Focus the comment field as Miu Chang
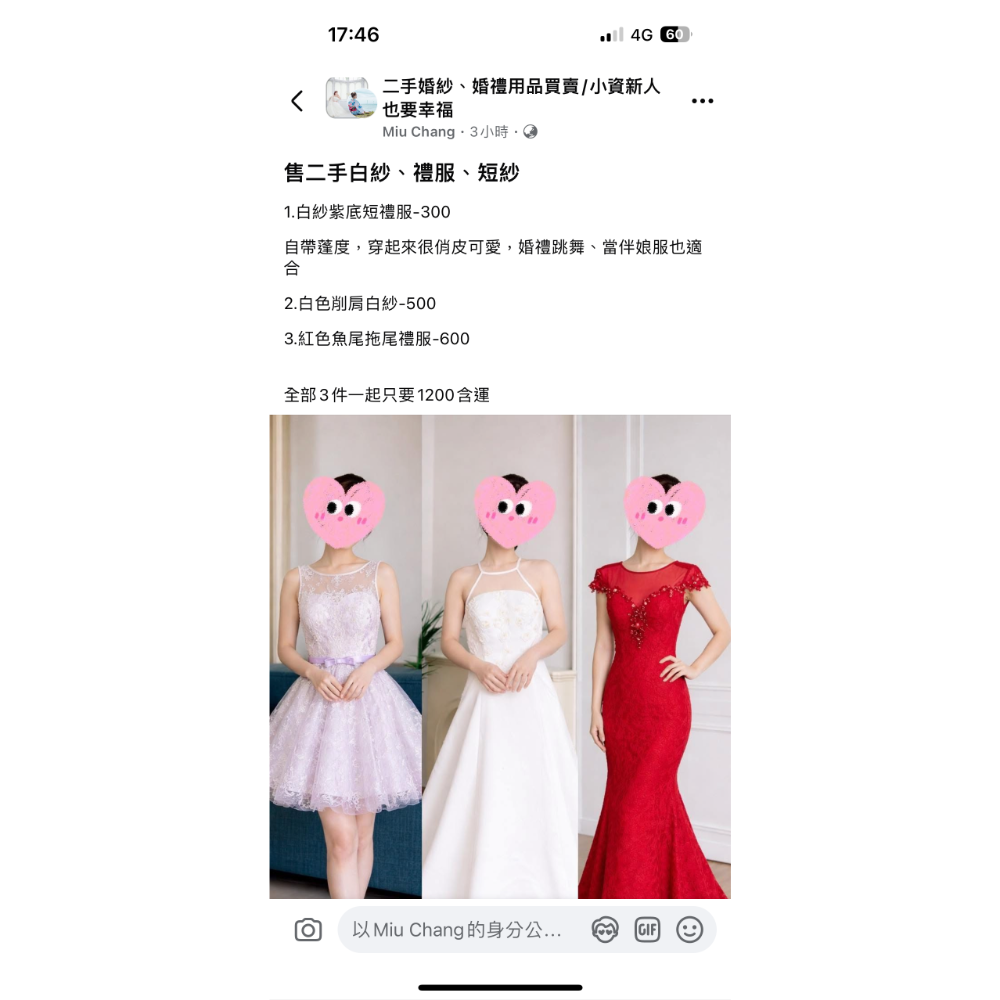The image size is (1000, 1000). (x=460, y=930)
